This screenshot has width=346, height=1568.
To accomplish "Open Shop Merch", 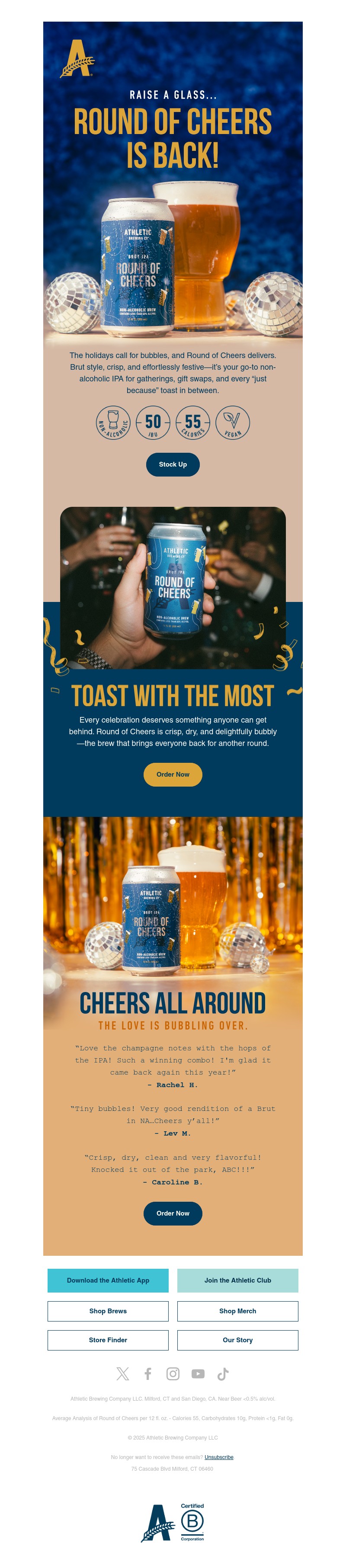I will click(237, 1311).
